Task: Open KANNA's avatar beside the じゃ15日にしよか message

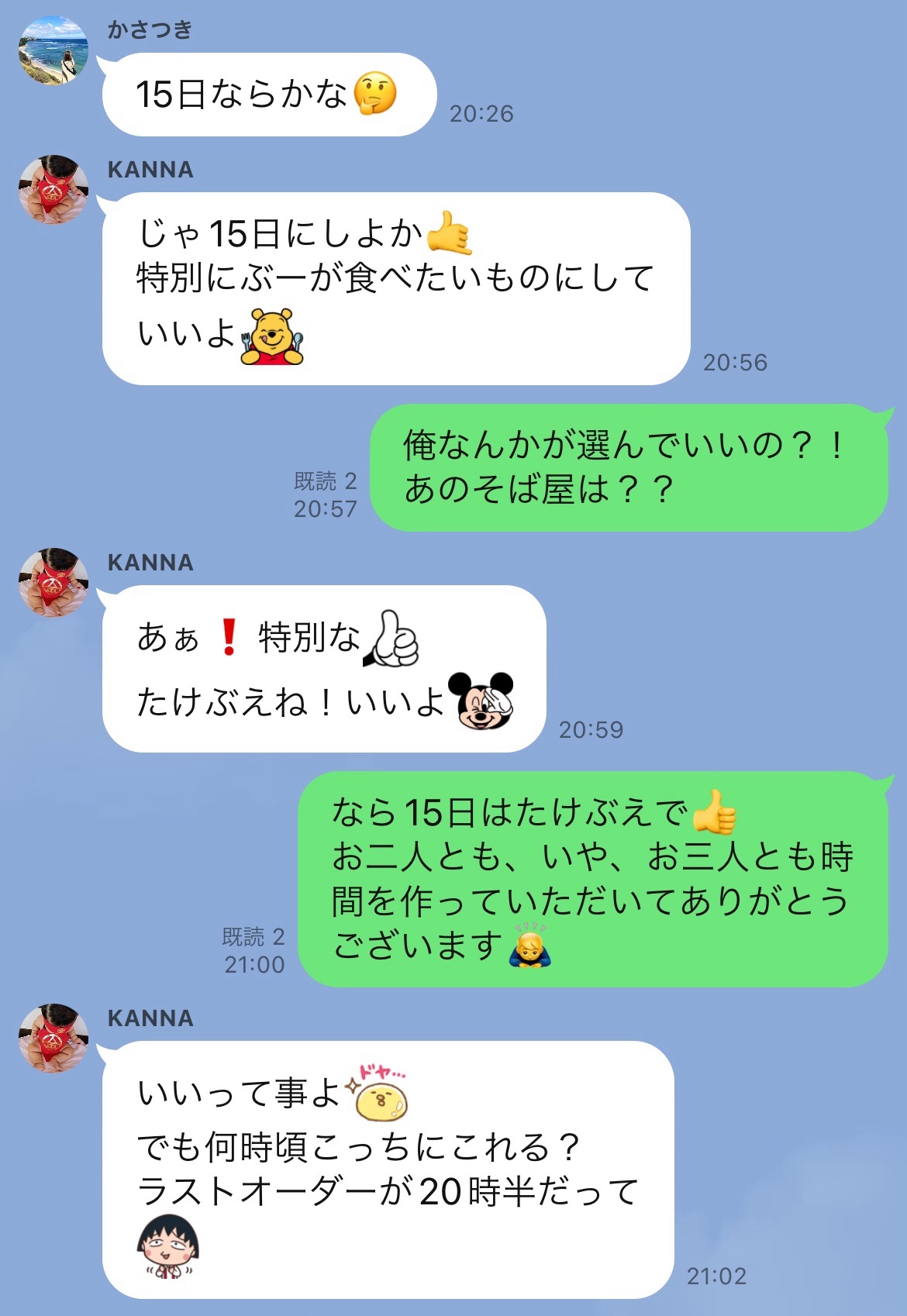Action: tap(53, 190)
